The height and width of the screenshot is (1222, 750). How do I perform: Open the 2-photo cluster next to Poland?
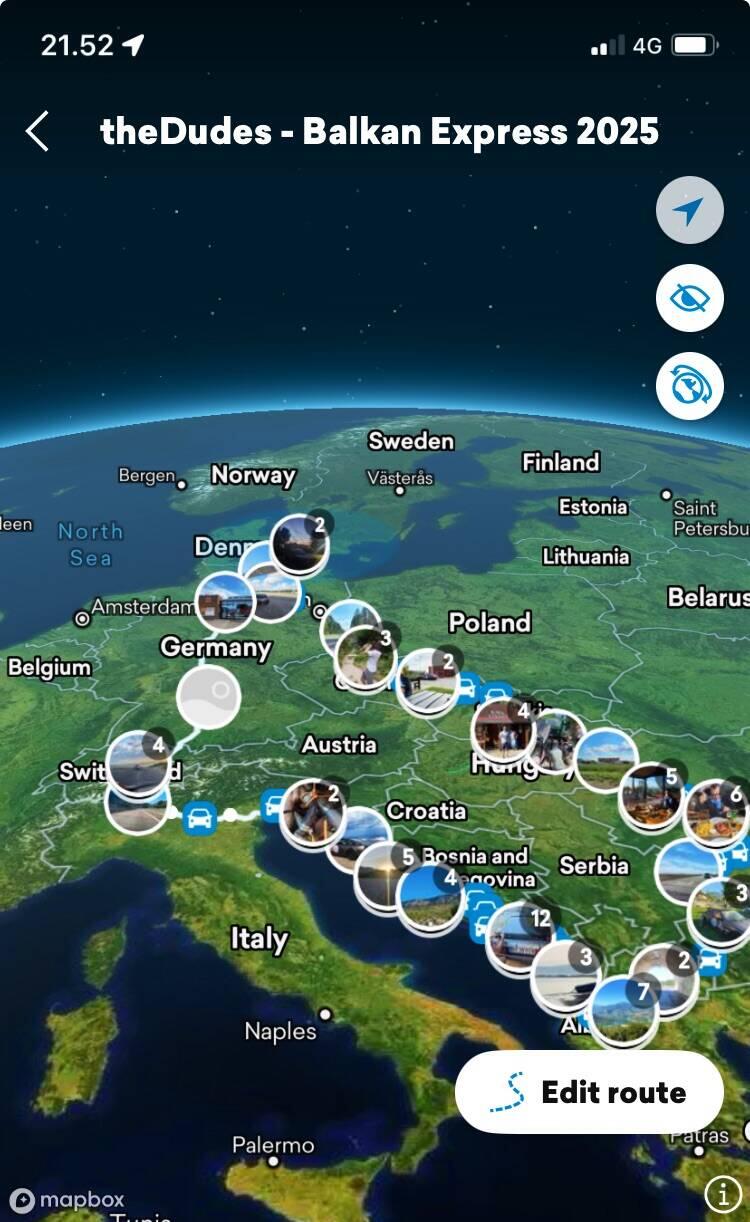pyautogui.click(x=428, y=680)
